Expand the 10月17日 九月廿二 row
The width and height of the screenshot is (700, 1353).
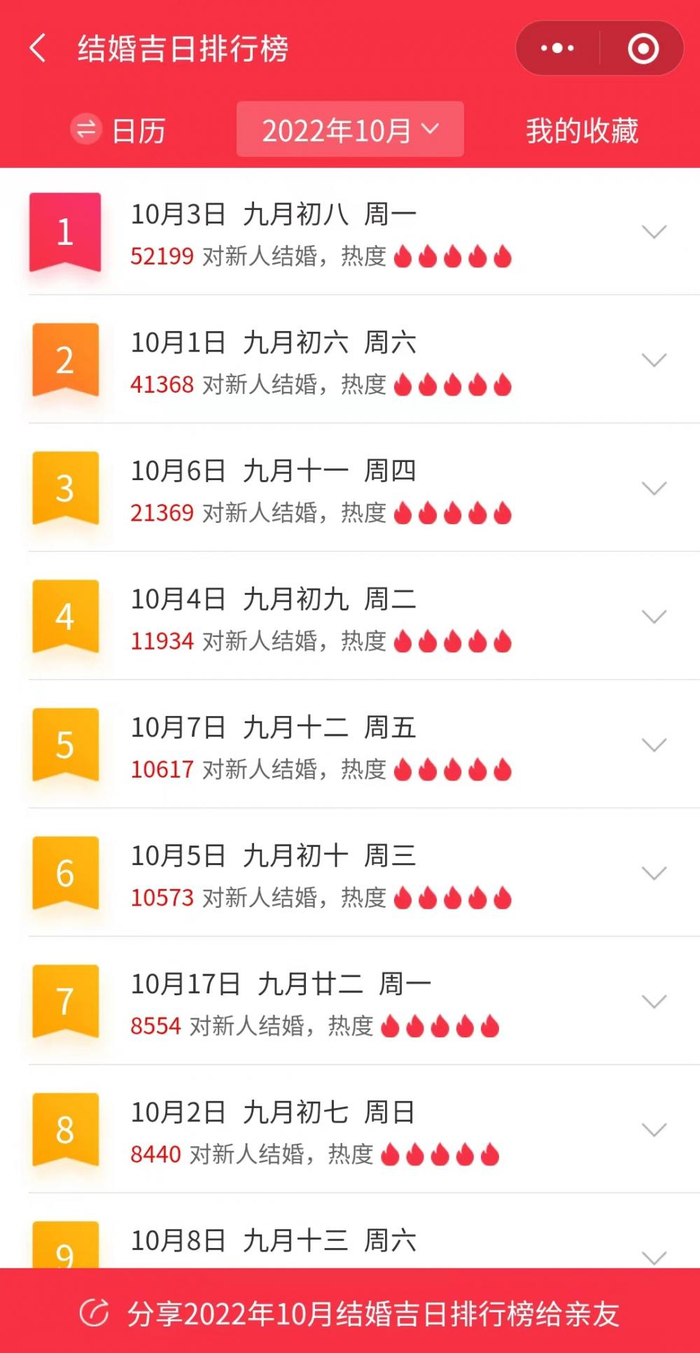pos(654,1000)
